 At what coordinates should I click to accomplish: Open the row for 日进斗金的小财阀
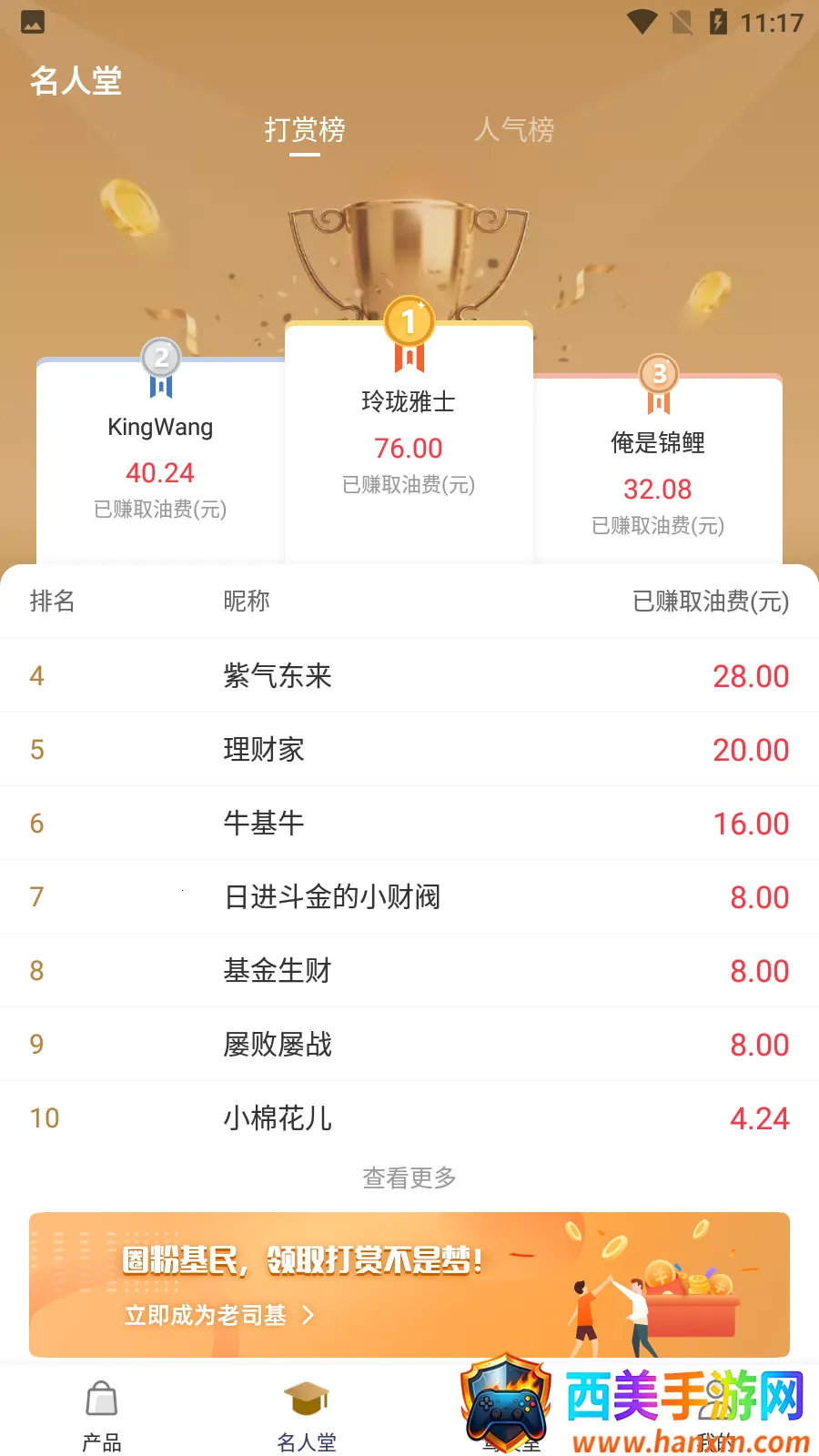[x=409, y=896]
